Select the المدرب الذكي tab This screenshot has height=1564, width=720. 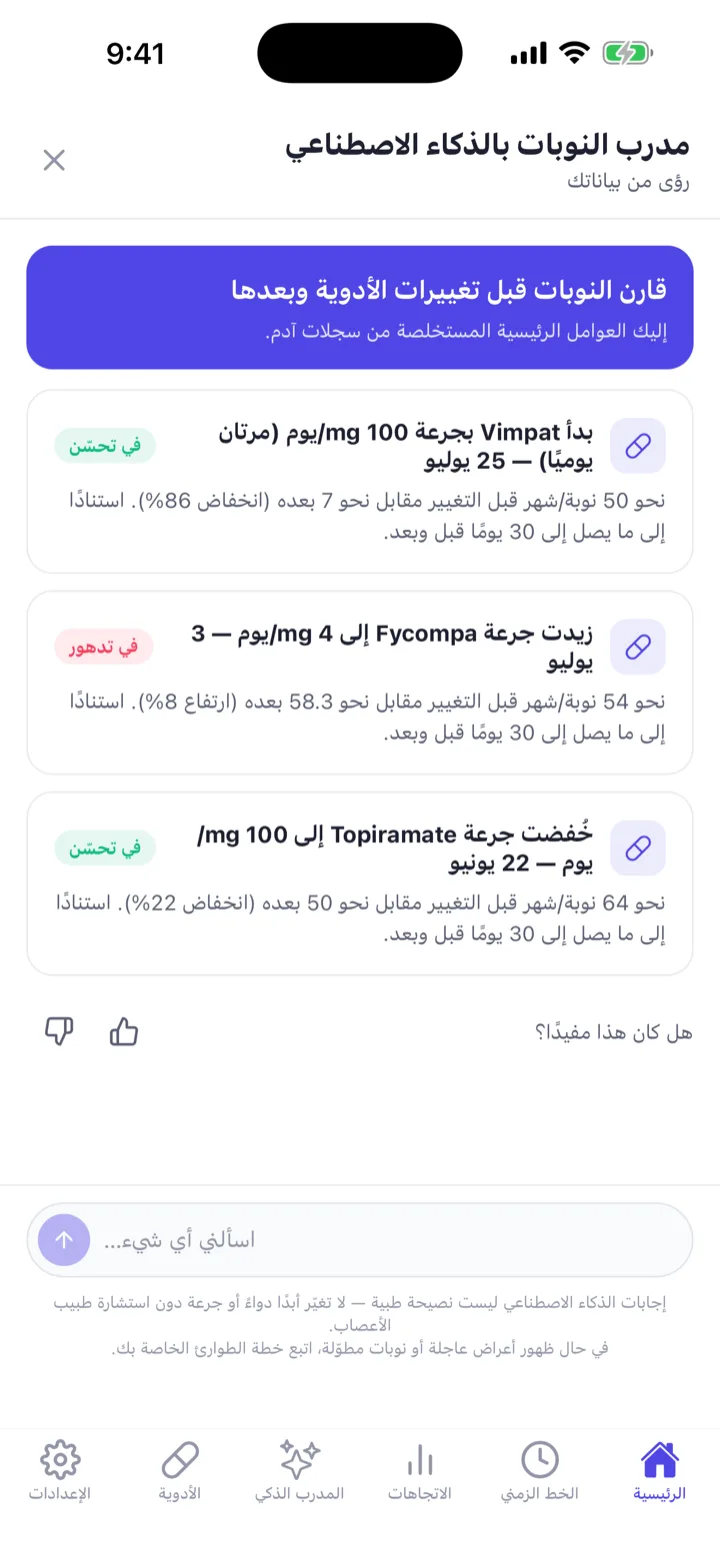tap(299, 1472)
